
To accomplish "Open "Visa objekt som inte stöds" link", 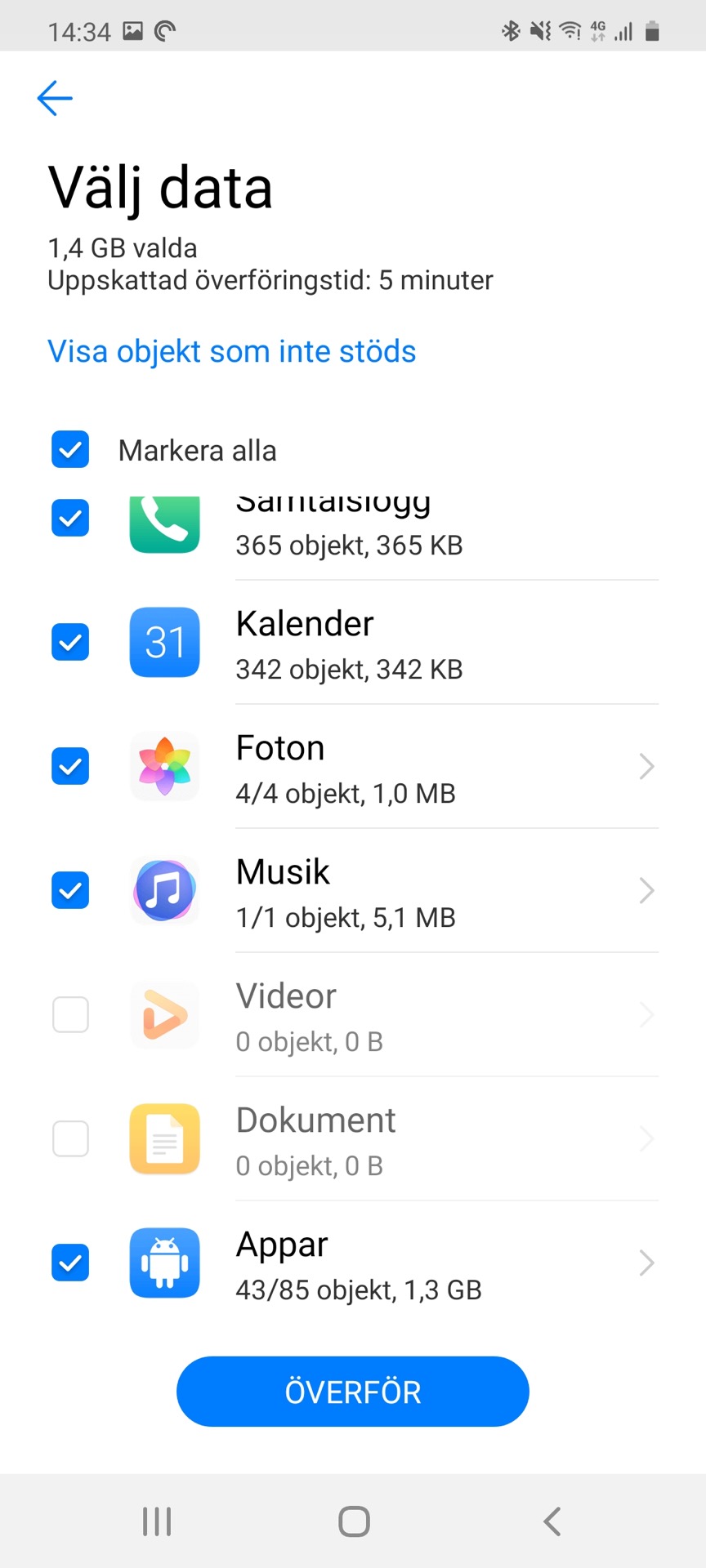I will 231,351.
